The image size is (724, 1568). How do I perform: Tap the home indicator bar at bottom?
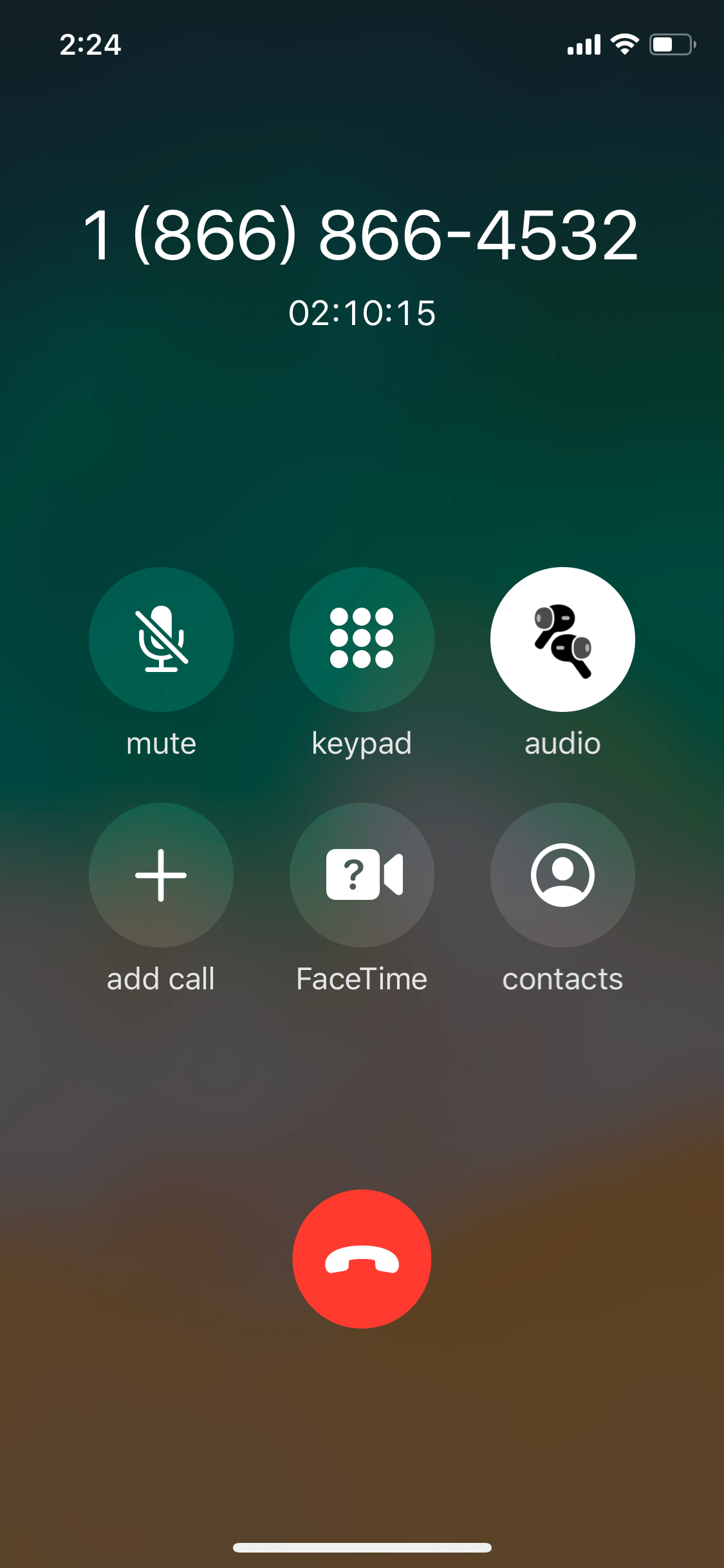click(x=362, y=1547)
